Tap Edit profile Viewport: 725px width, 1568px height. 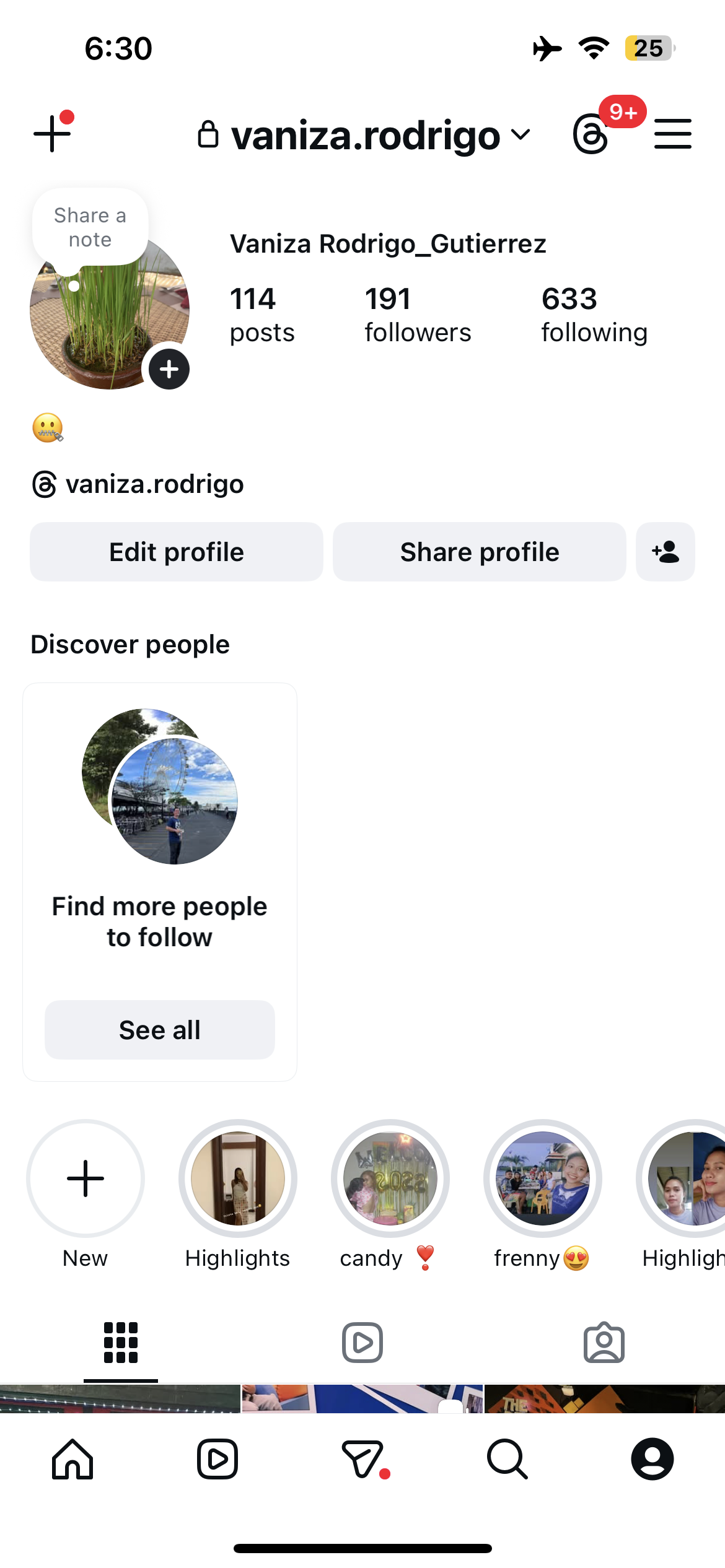(x=177, y=552)
